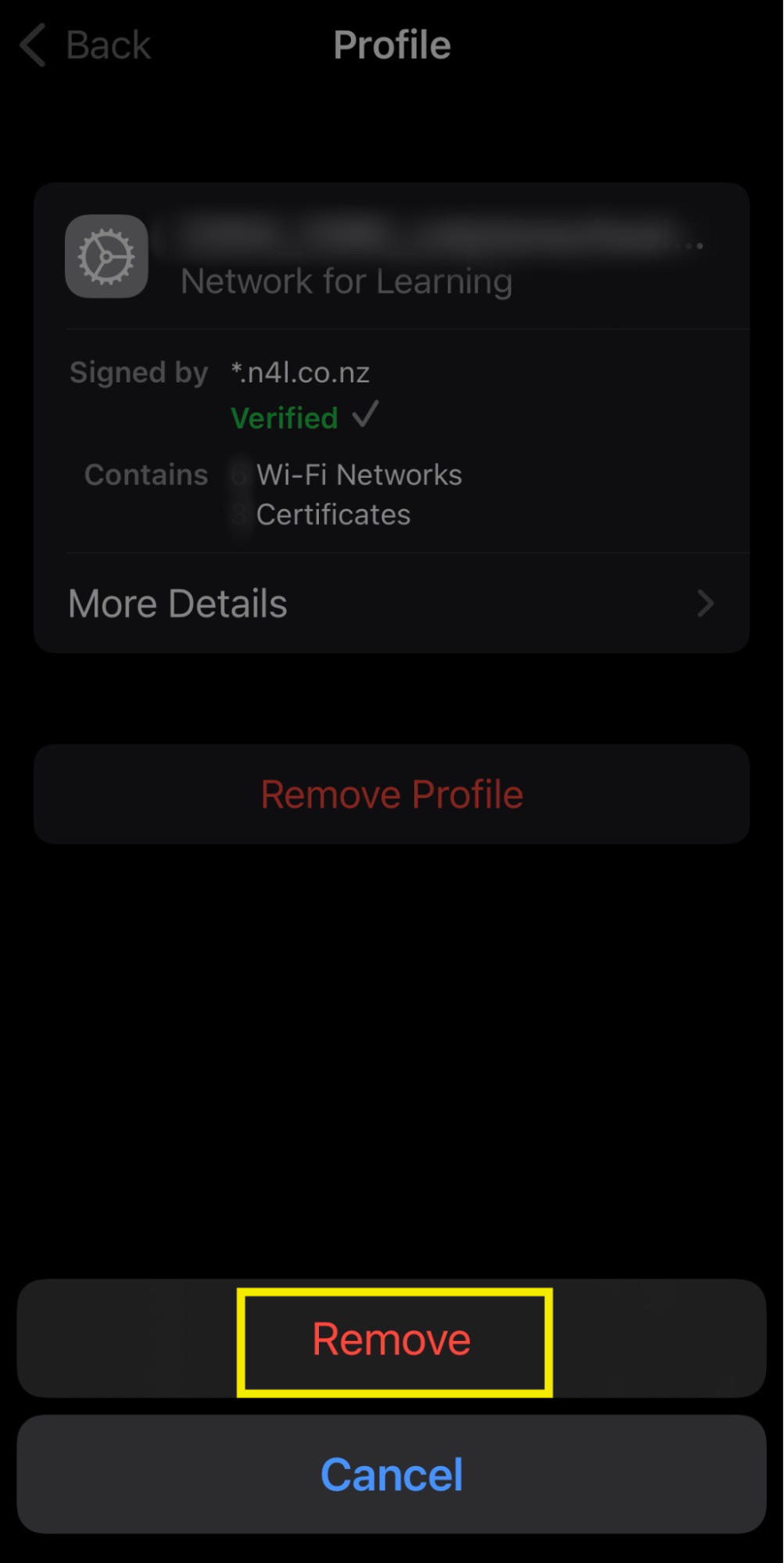The height and width of the screenshot is (1563, 784).
Task: Tap the Certificates contents entry
Action: pos(333,514)
